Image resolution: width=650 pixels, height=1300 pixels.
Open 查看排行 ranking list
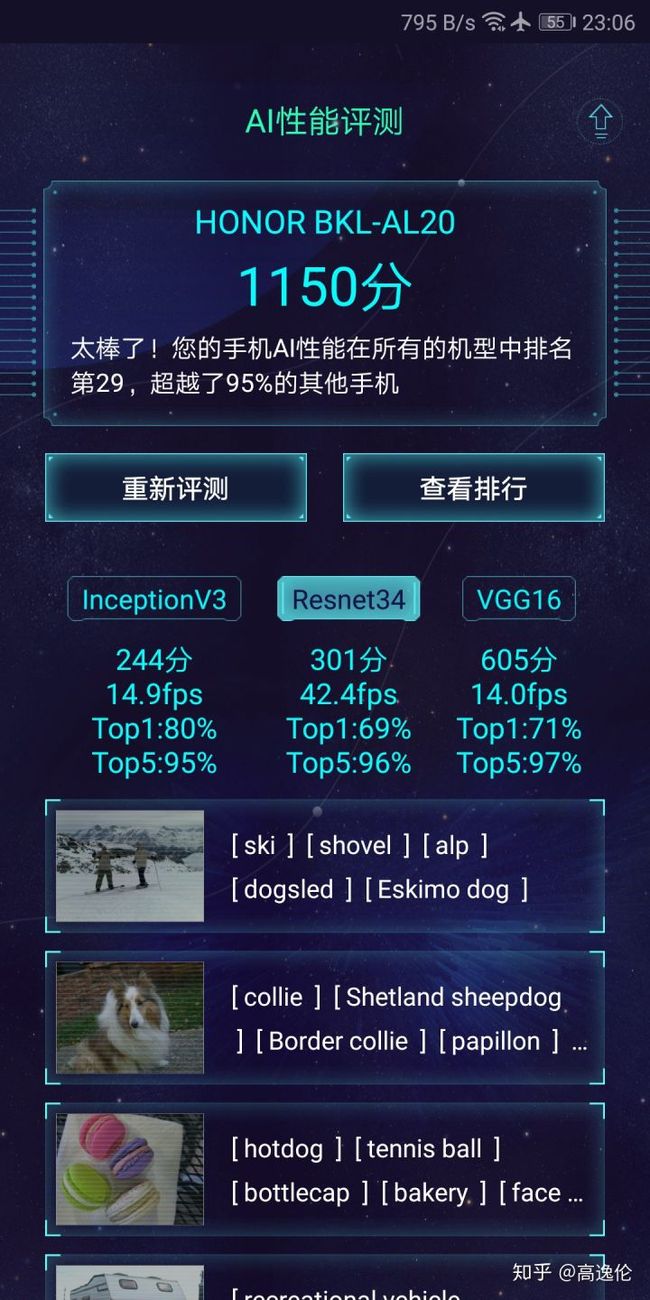(474, 488)
